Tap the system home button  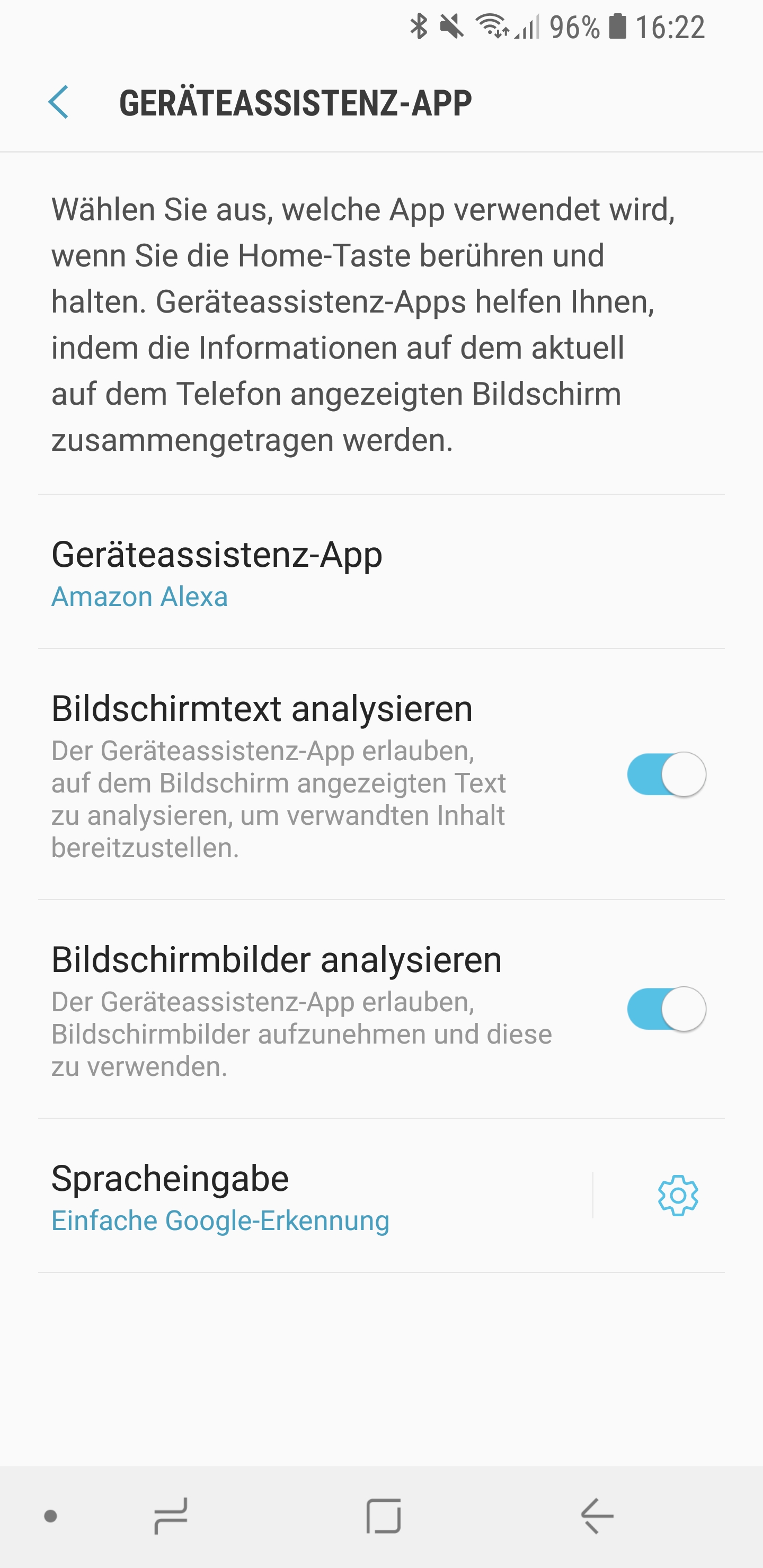pyautogui.click(x=384, y=1516)
